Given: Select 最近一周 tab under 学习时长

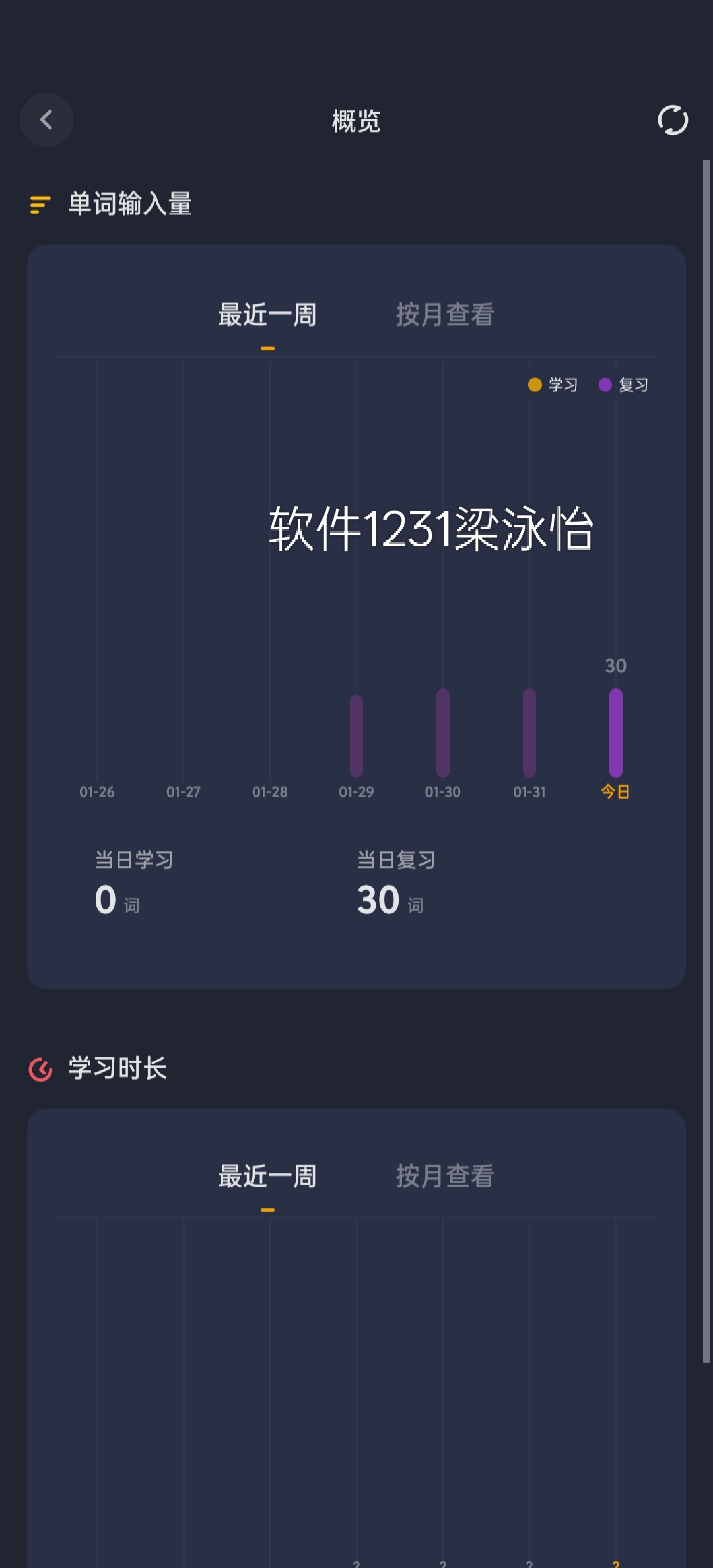Looking at the screenshot, I should pos(267,1176).
